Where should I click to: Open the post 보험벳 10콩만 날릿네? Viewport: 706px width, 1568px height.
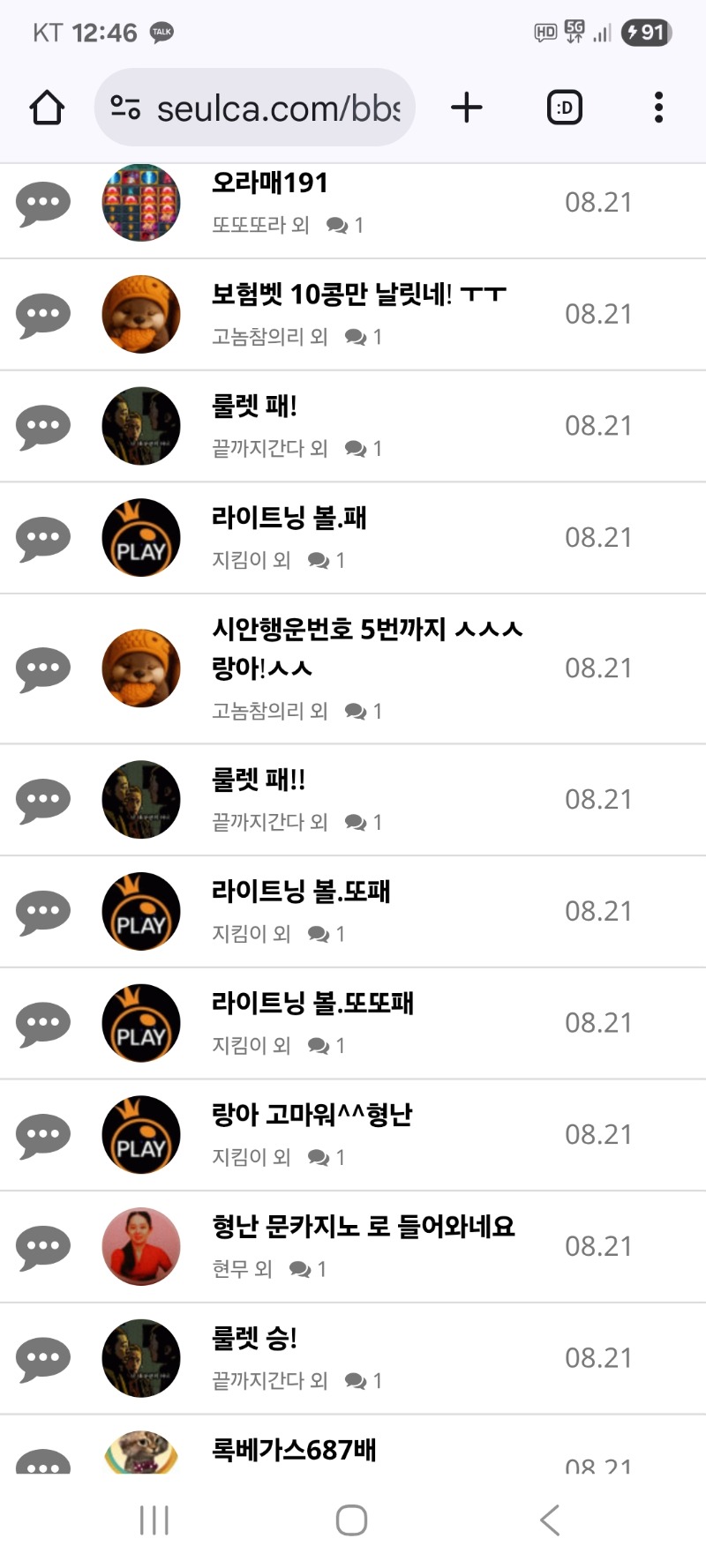coord(358,295)
